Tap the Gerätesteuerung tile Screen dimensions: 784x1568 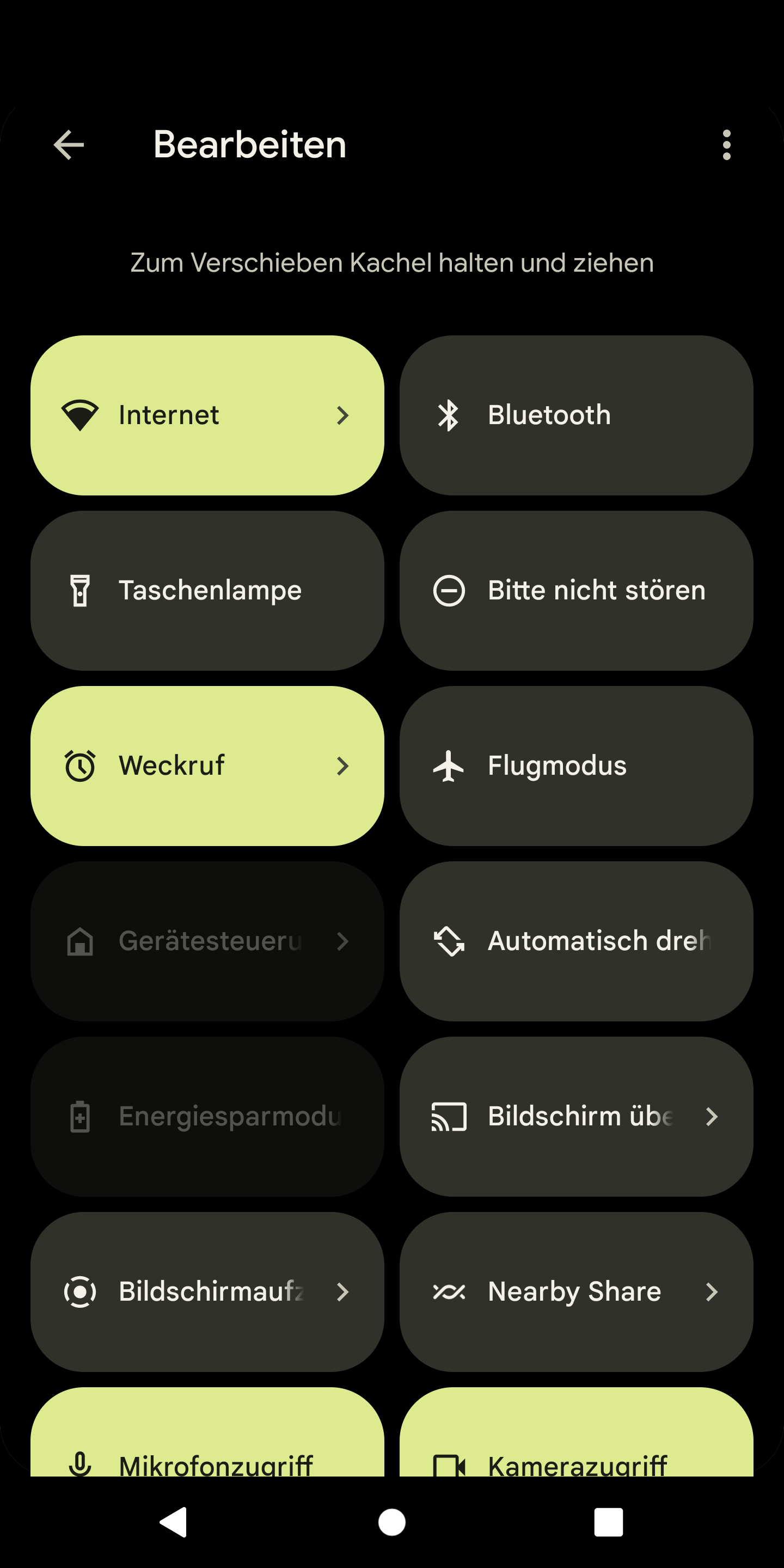[x=207, y=941]
